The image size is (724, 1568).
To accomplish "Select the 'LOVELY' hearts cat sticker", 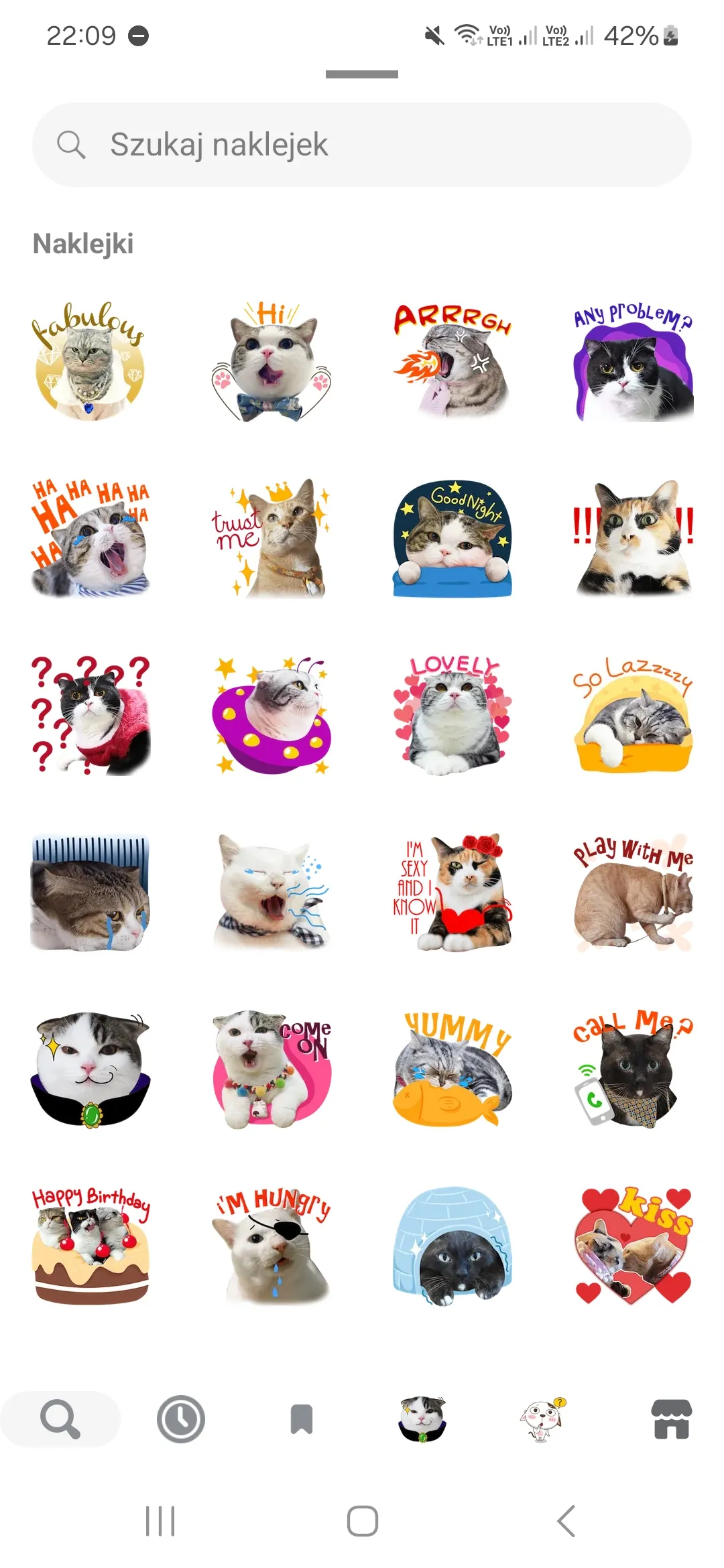I will pos(452,715).
